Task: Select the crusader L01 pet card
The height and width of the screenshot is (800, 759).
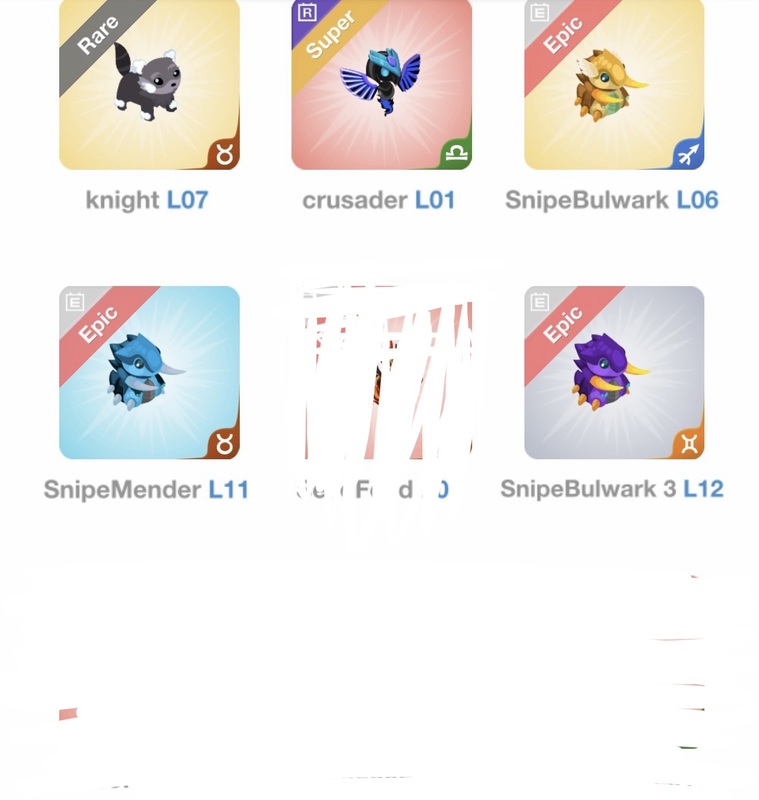Action: (382, 85)
